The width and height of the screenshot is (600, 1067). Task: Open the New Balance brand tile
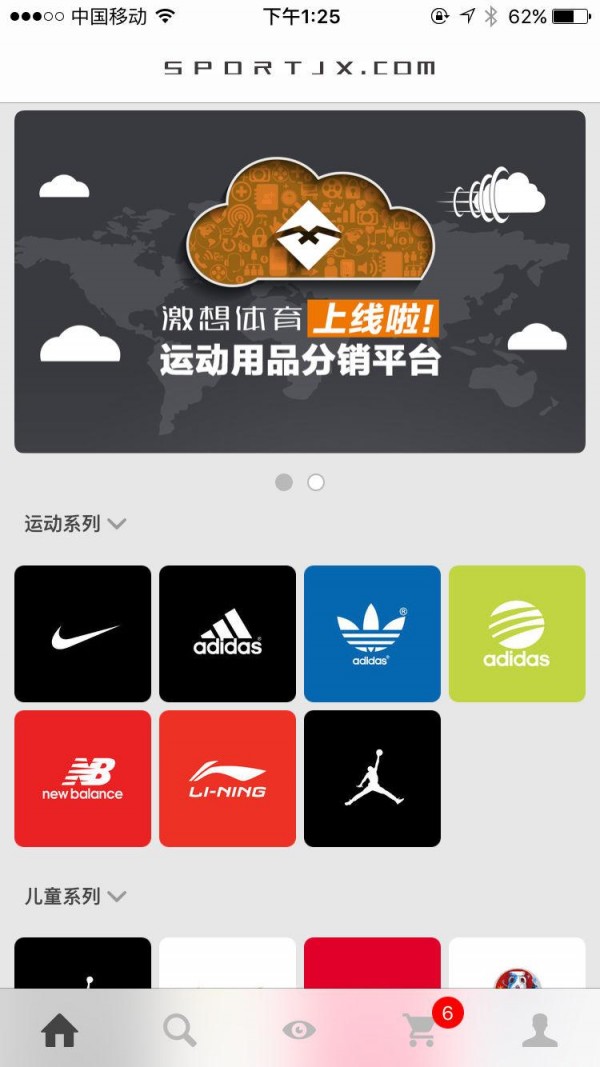click(83, 779)
